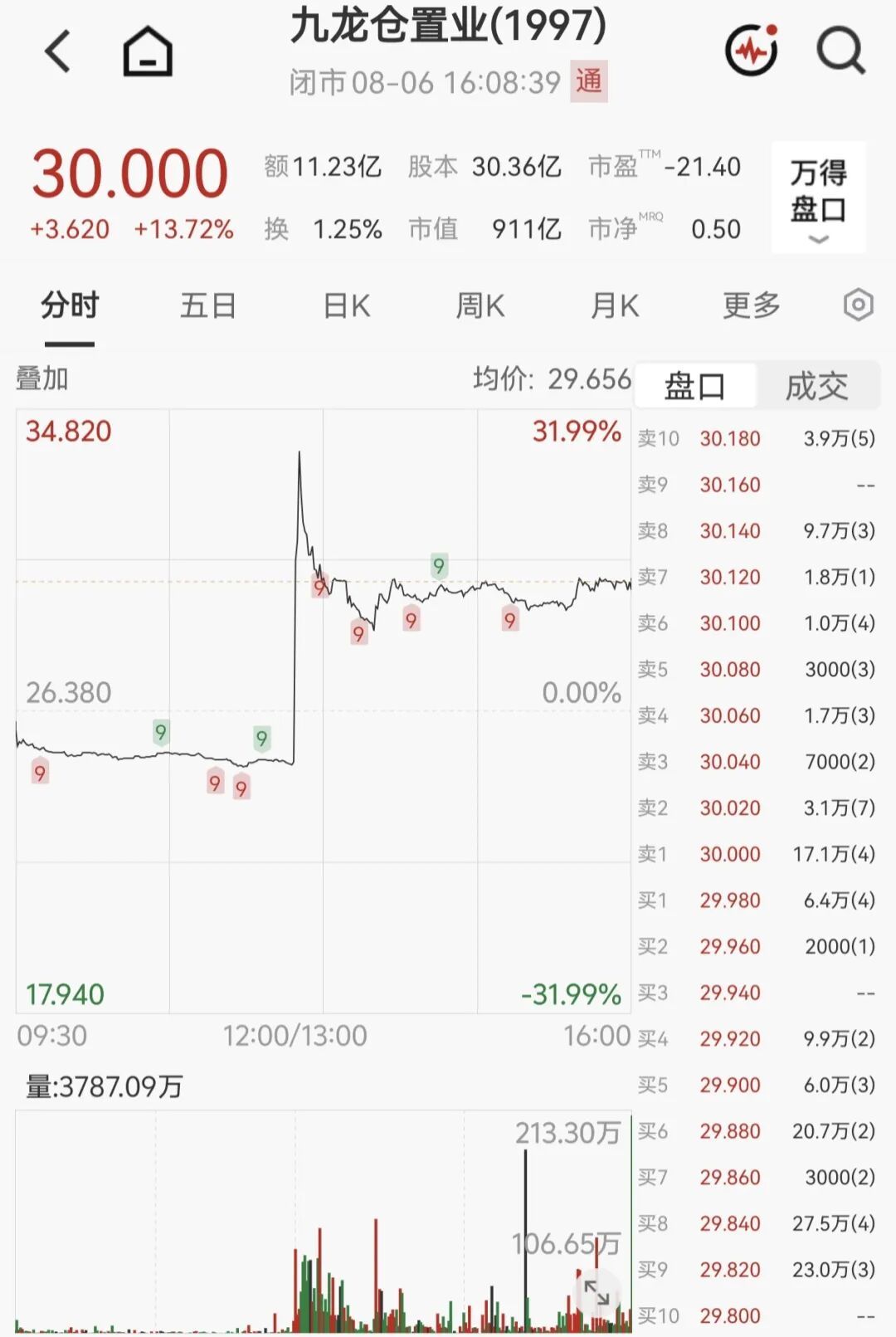
Task: Switch to the 五日 chart tab
Action: coord(208,306)
